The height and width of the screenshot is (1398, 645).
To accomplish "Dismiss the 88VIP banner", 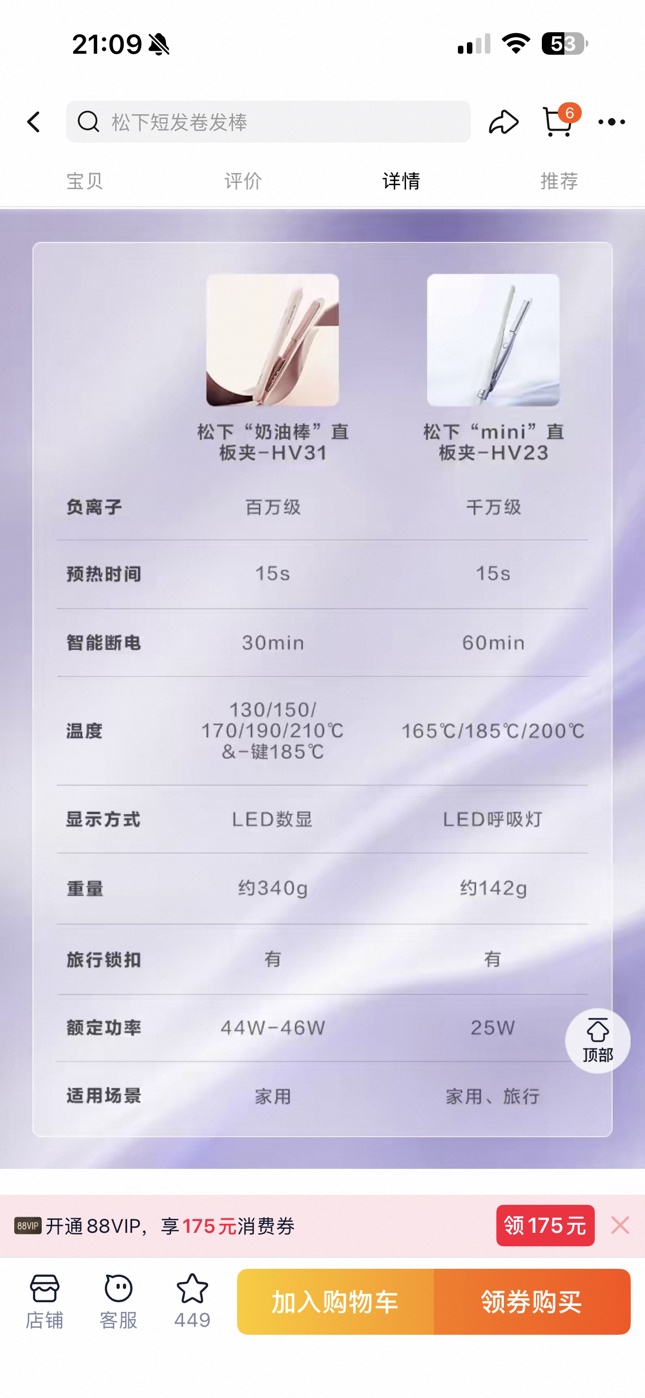I will point(620,1225).
